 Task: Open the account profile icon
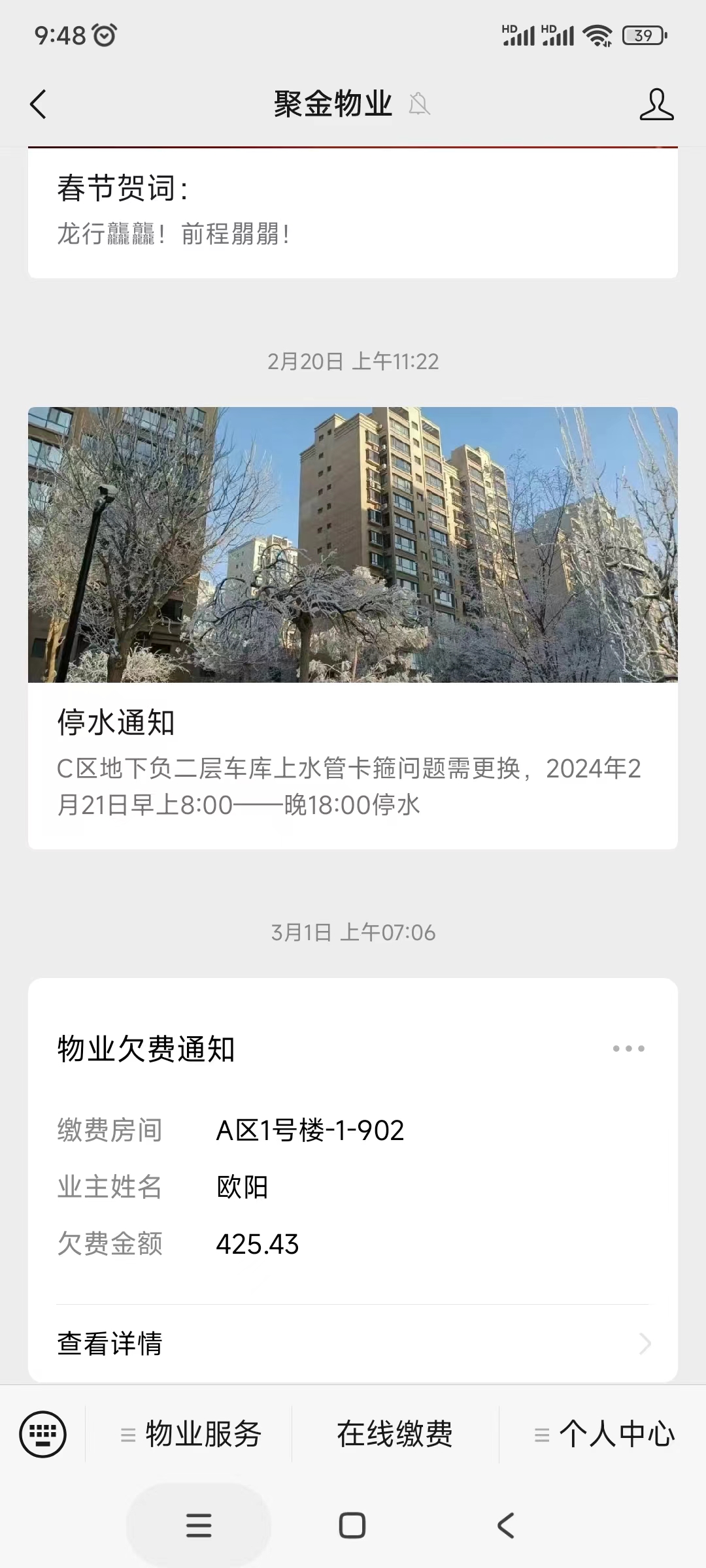point(656,105)
